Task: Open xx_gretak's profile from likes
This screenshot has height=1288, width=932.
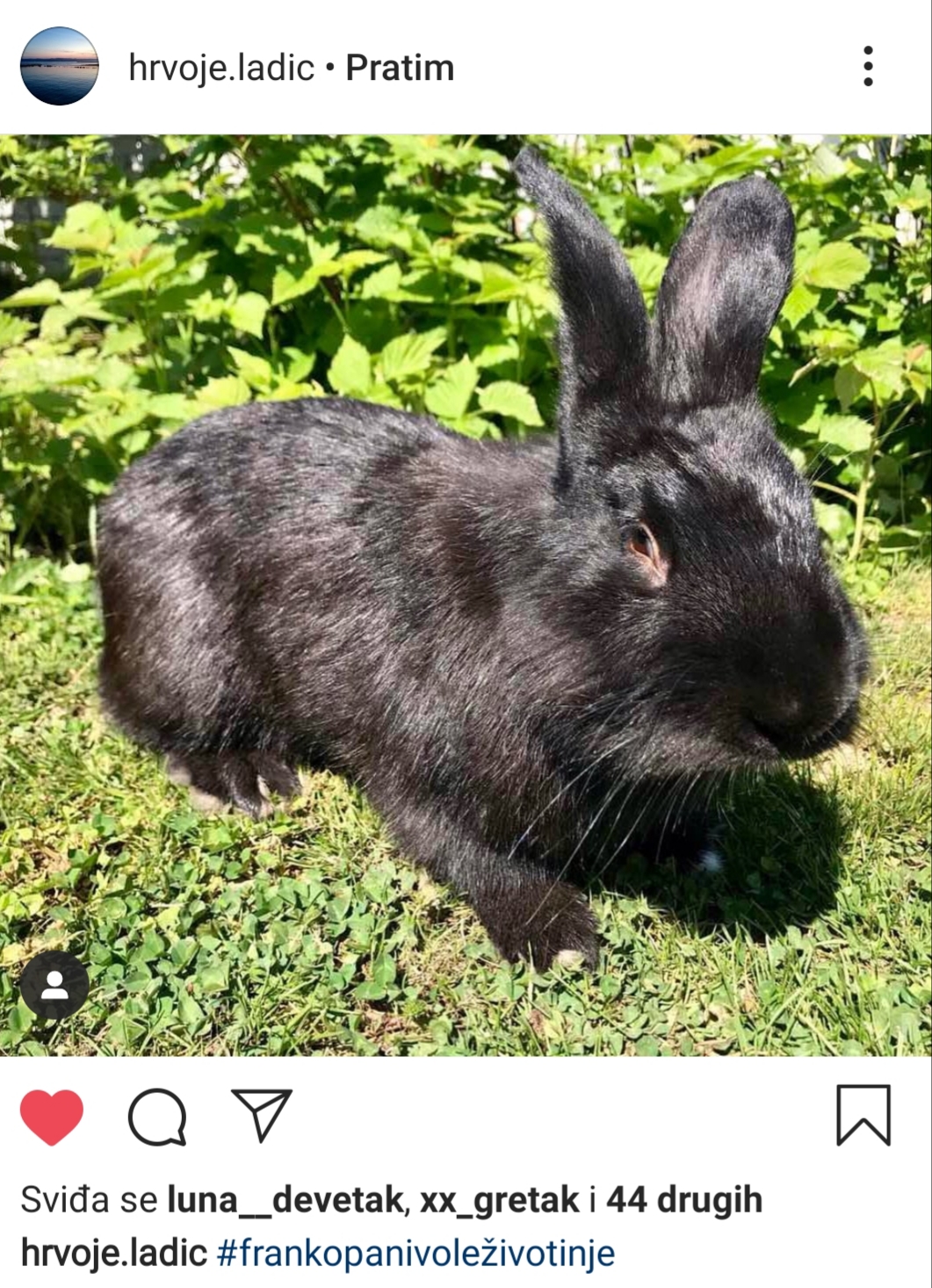Action: click(499, 1200)
